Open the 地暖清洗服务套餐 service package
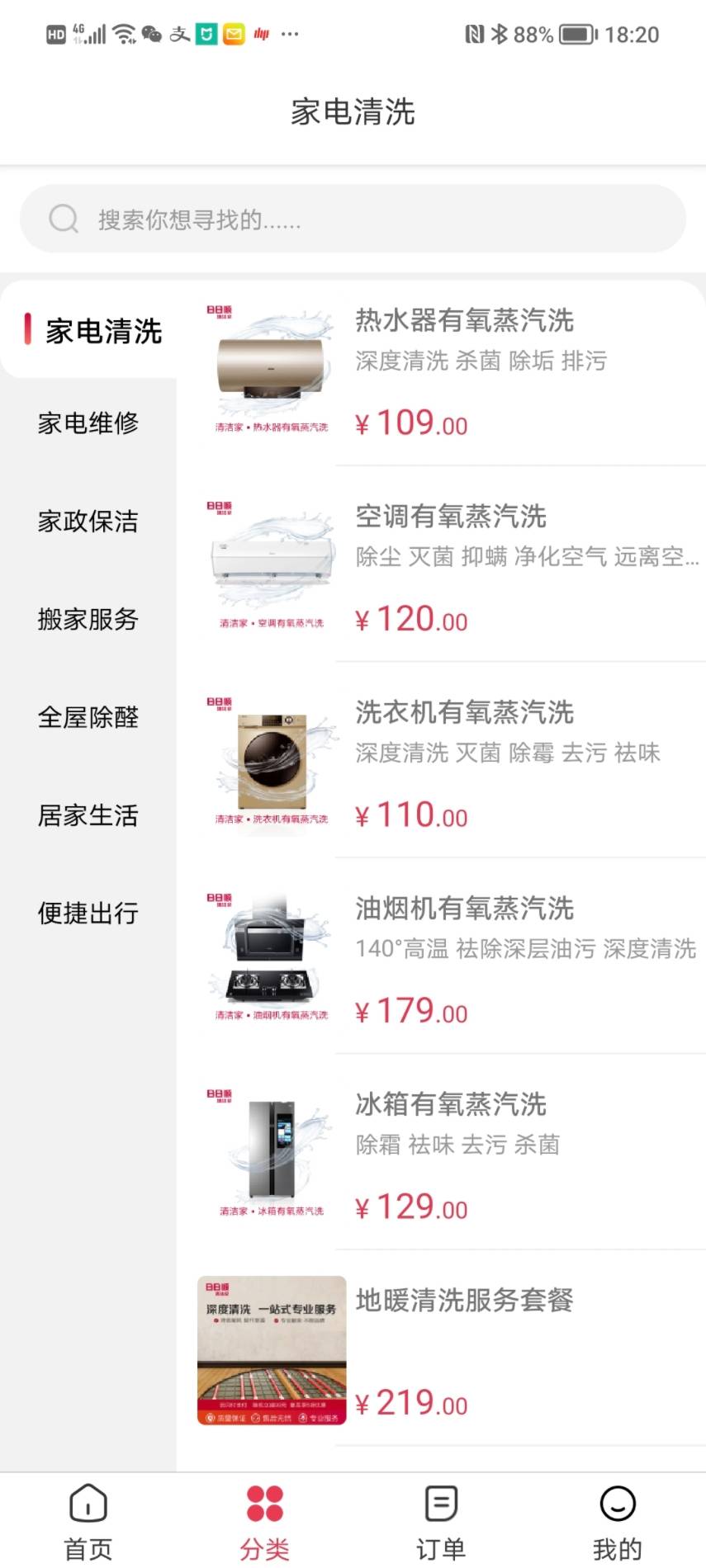Screen dimensions: 706x1568 tap(465, 1300)
